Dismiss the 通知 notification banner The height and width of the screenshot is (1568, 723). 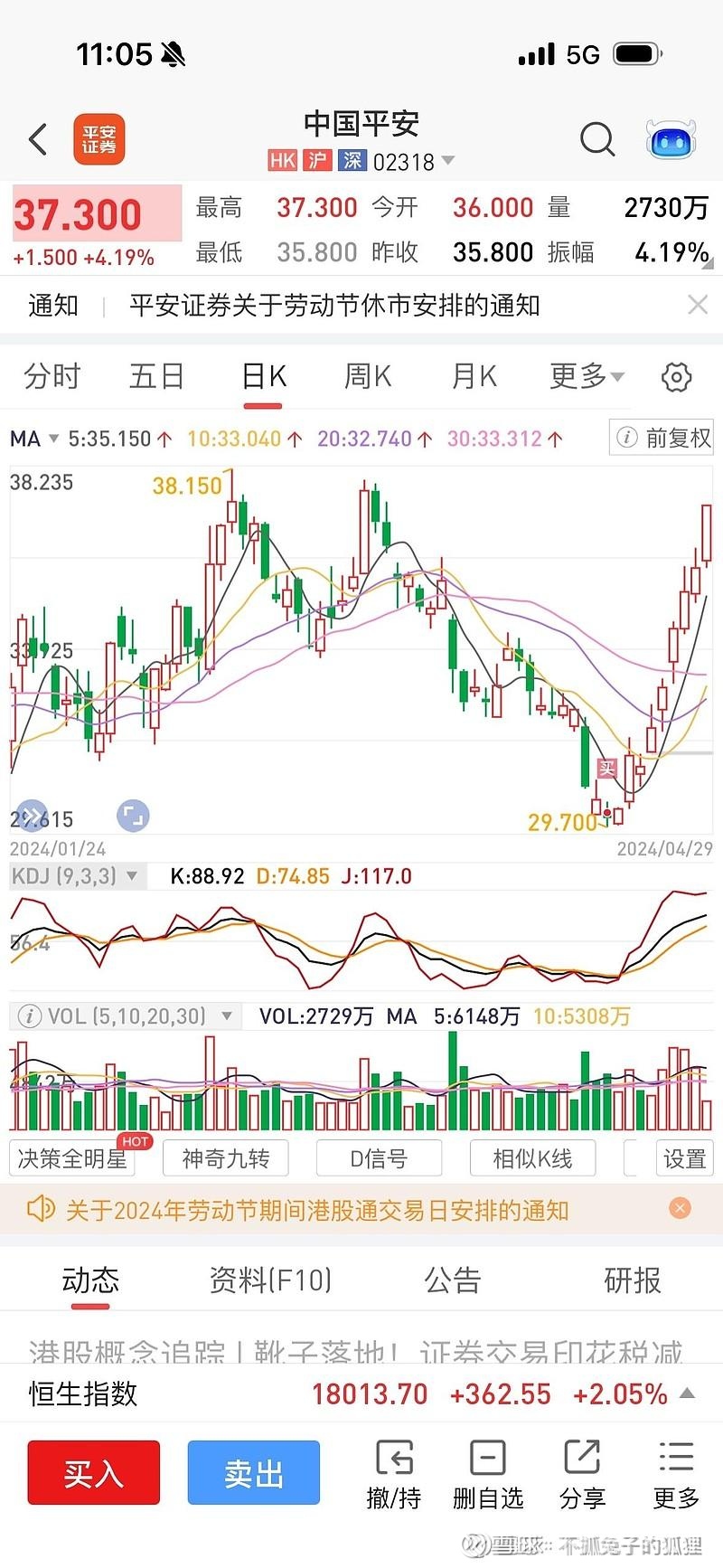pos(698,305)
